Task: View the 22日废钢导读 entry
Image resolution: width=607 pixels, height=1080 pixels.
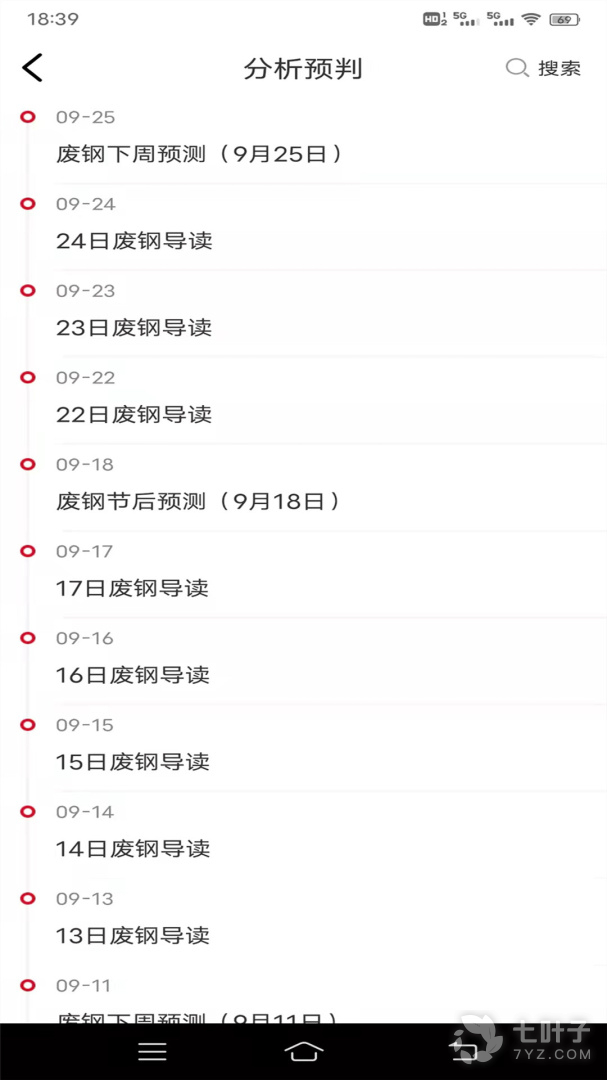Action: 134,415
